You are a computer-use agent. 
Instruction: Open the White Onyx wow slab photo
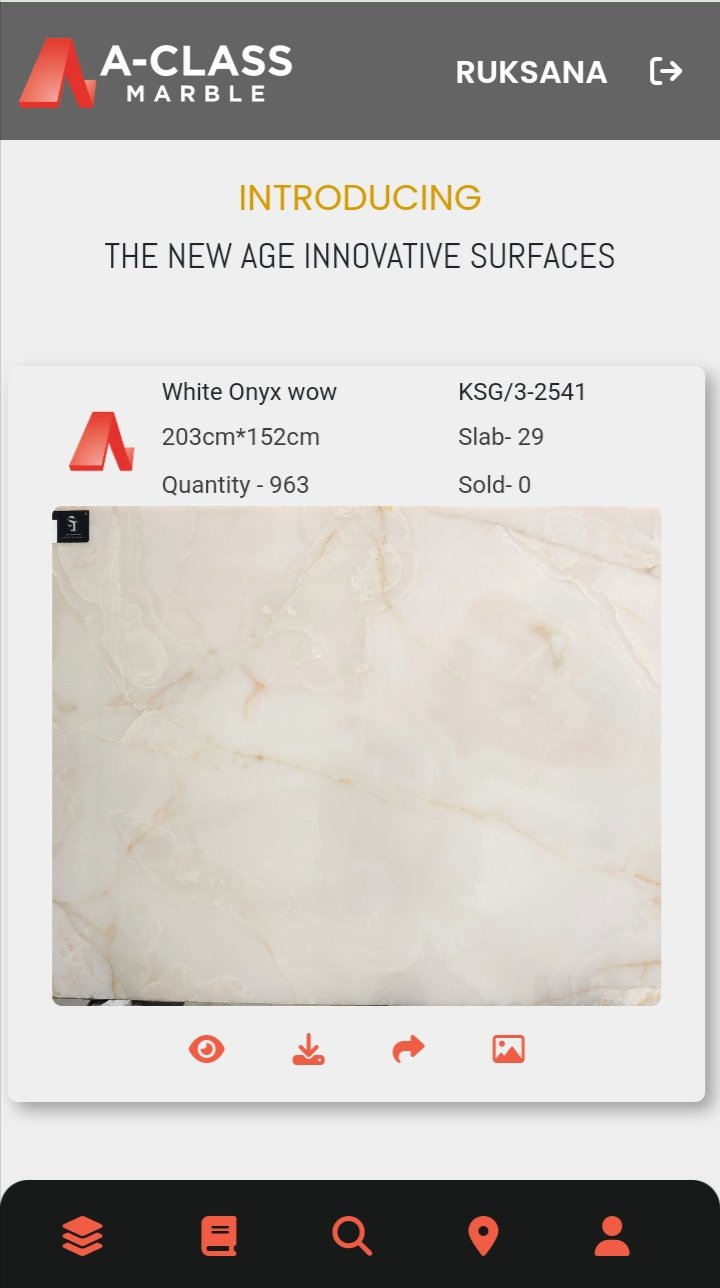pyautogui.click(x=356, y=756)
